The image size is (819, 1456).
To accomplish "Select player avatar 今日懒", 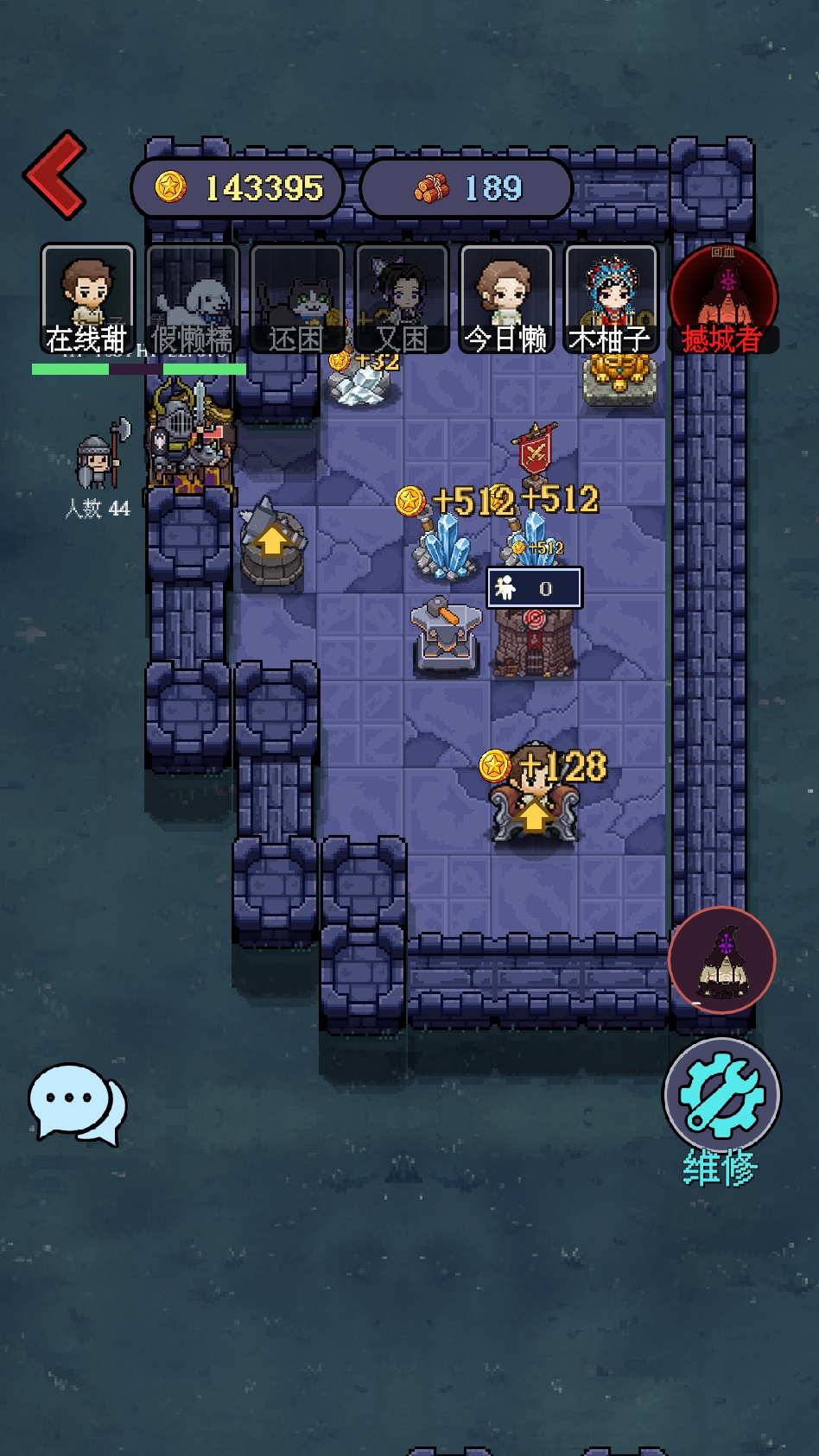I will [x=506, y=299].
